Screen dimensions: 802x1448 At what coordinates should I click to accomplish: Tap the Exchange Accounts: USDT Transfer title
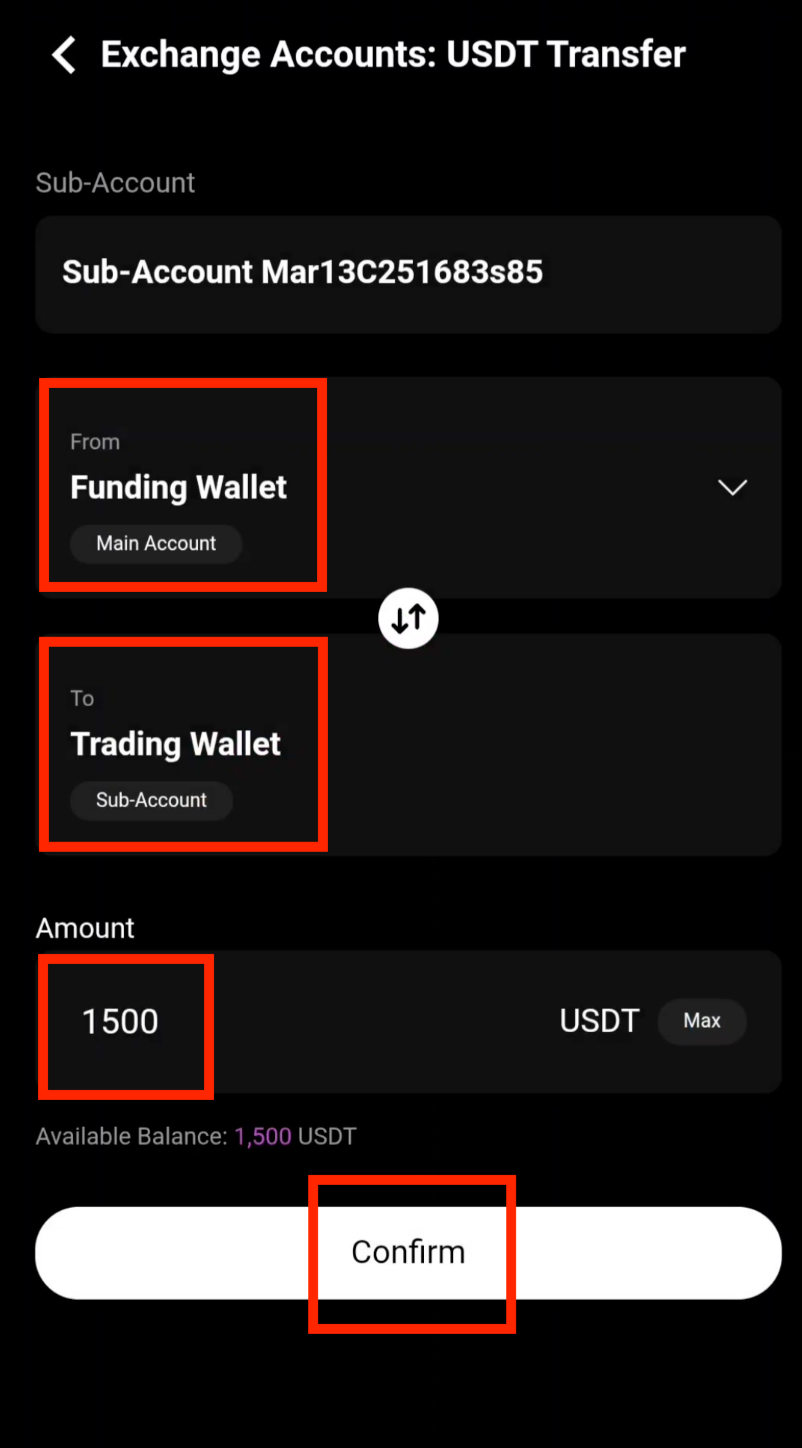pyautogui.click(x=393, y=54)
